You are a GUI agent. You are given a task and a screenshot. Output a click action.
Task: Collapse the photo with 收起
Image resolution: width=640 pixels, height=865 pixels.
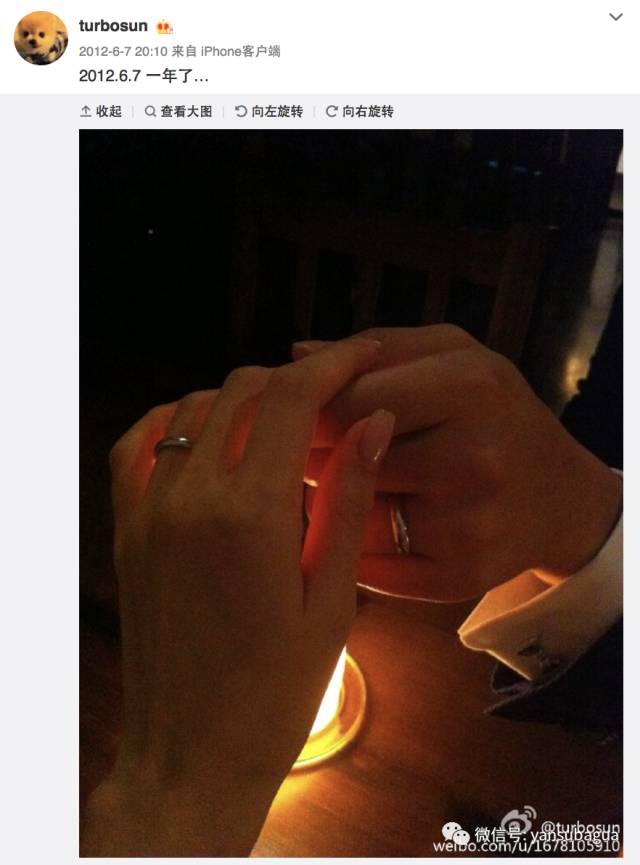click(101, 112)
